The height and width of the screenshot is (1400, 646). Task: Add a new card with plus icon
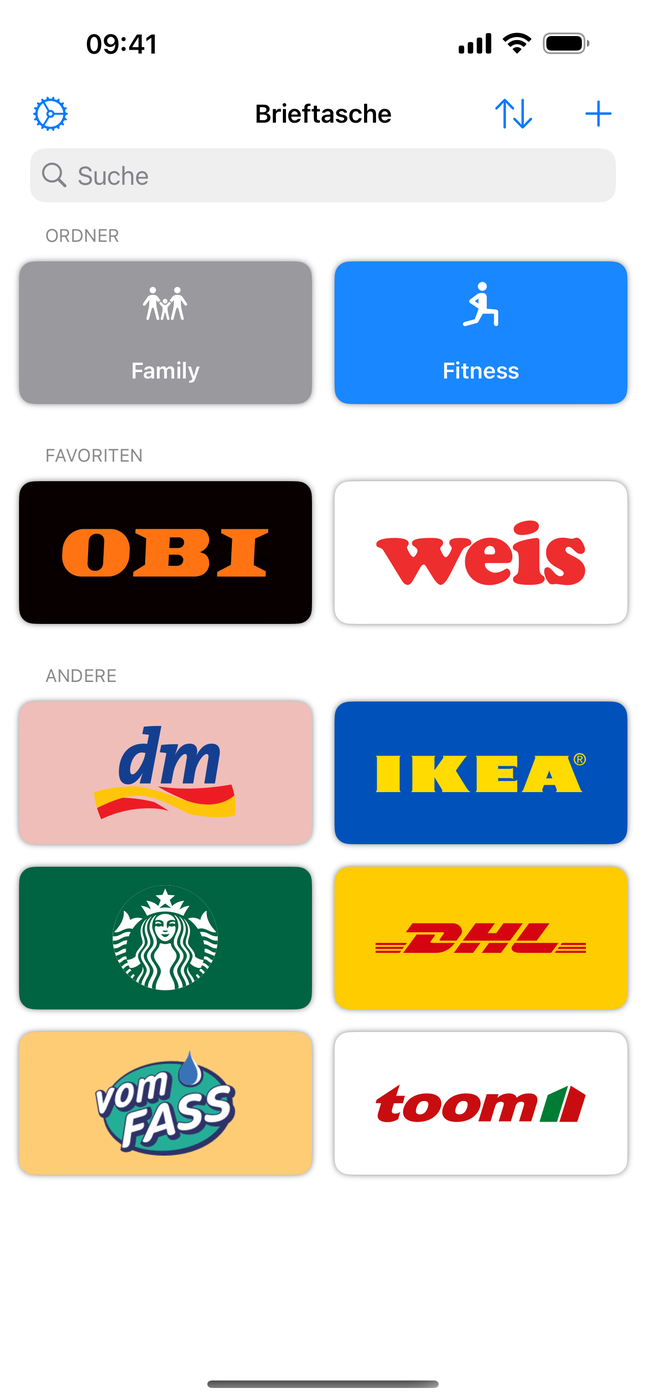pos(598,114)
